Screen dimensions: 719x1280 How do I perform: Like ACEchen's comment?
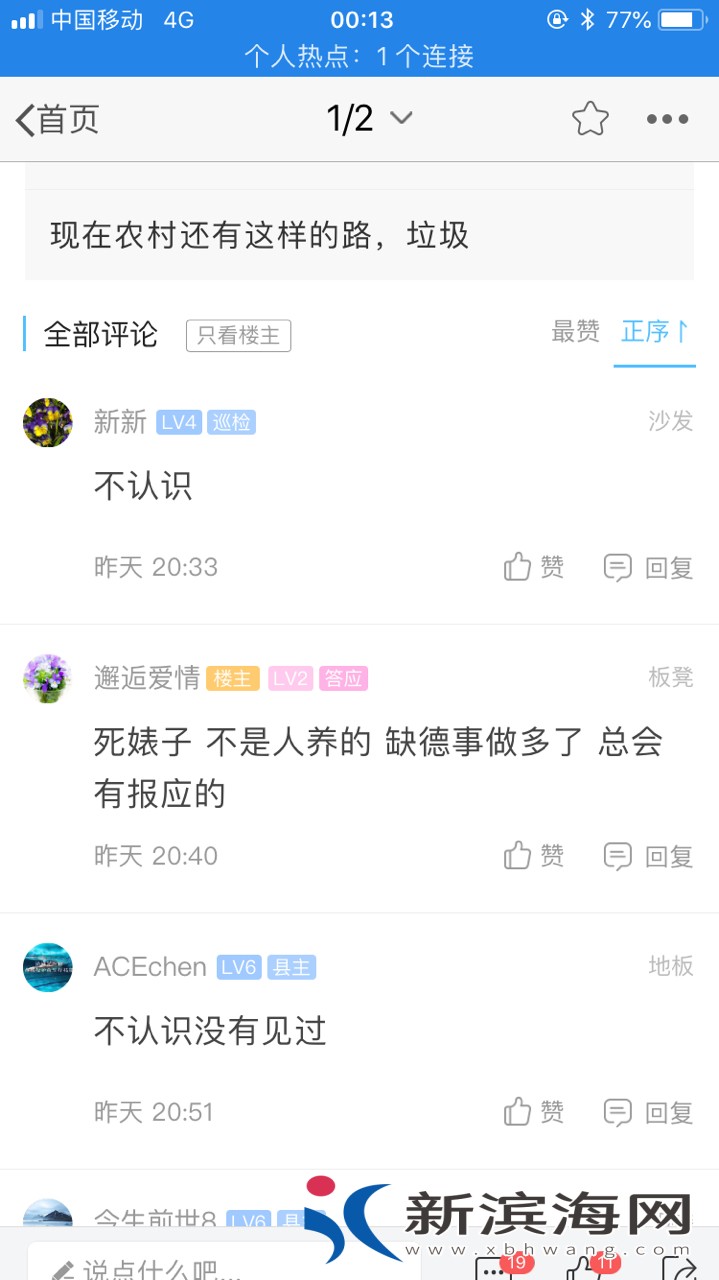(534, 1111)
